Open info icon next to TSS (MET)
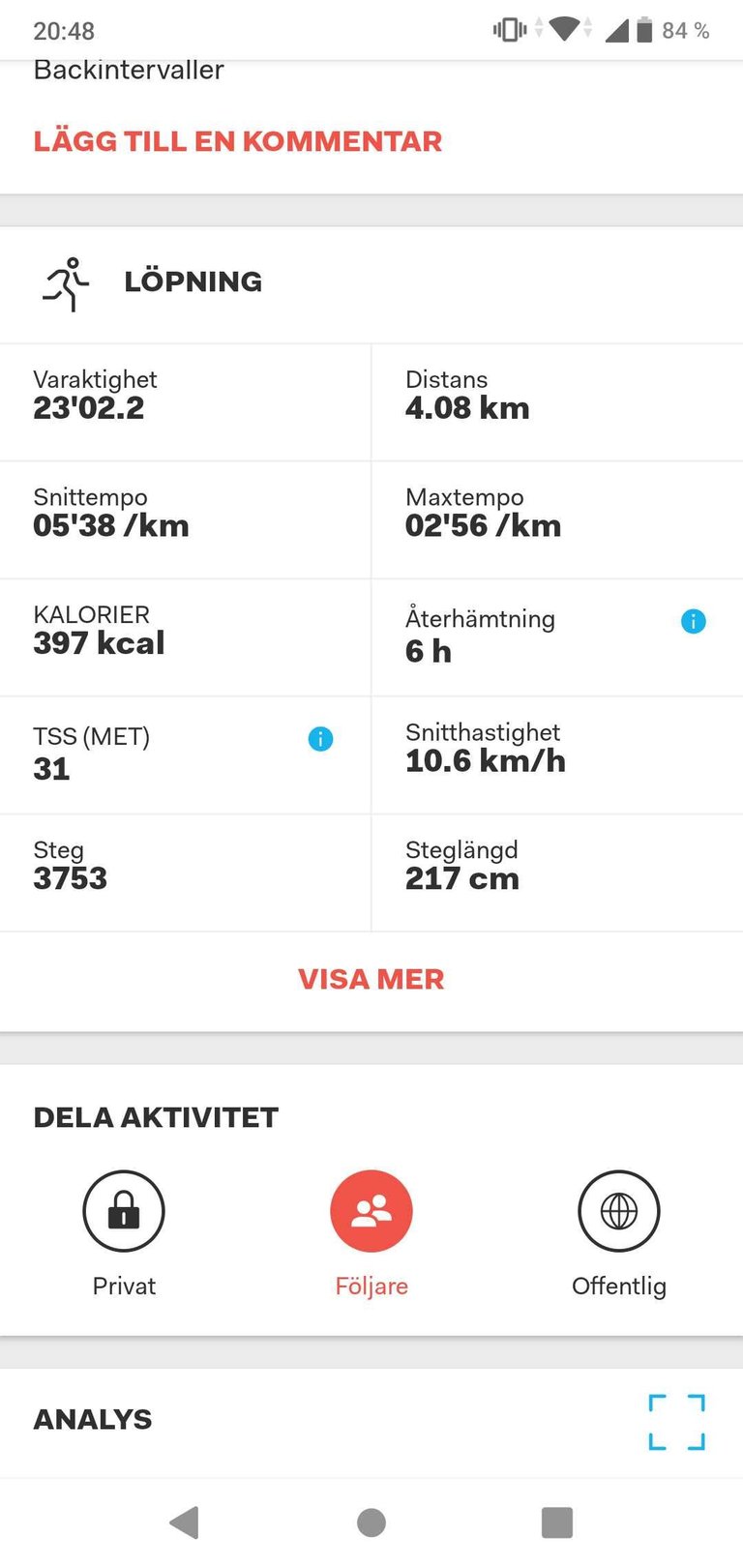743x1568 pixels. click(320, 739)
